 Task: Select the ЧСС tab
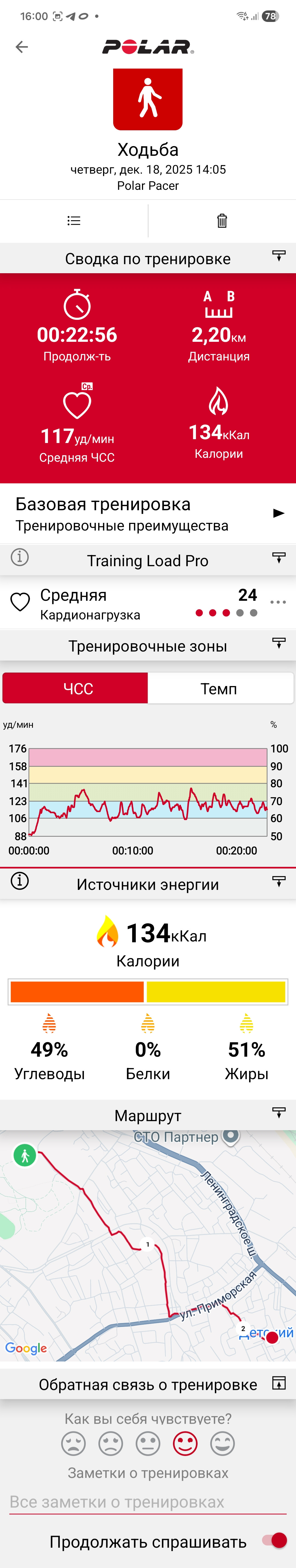tap(75, 689)
